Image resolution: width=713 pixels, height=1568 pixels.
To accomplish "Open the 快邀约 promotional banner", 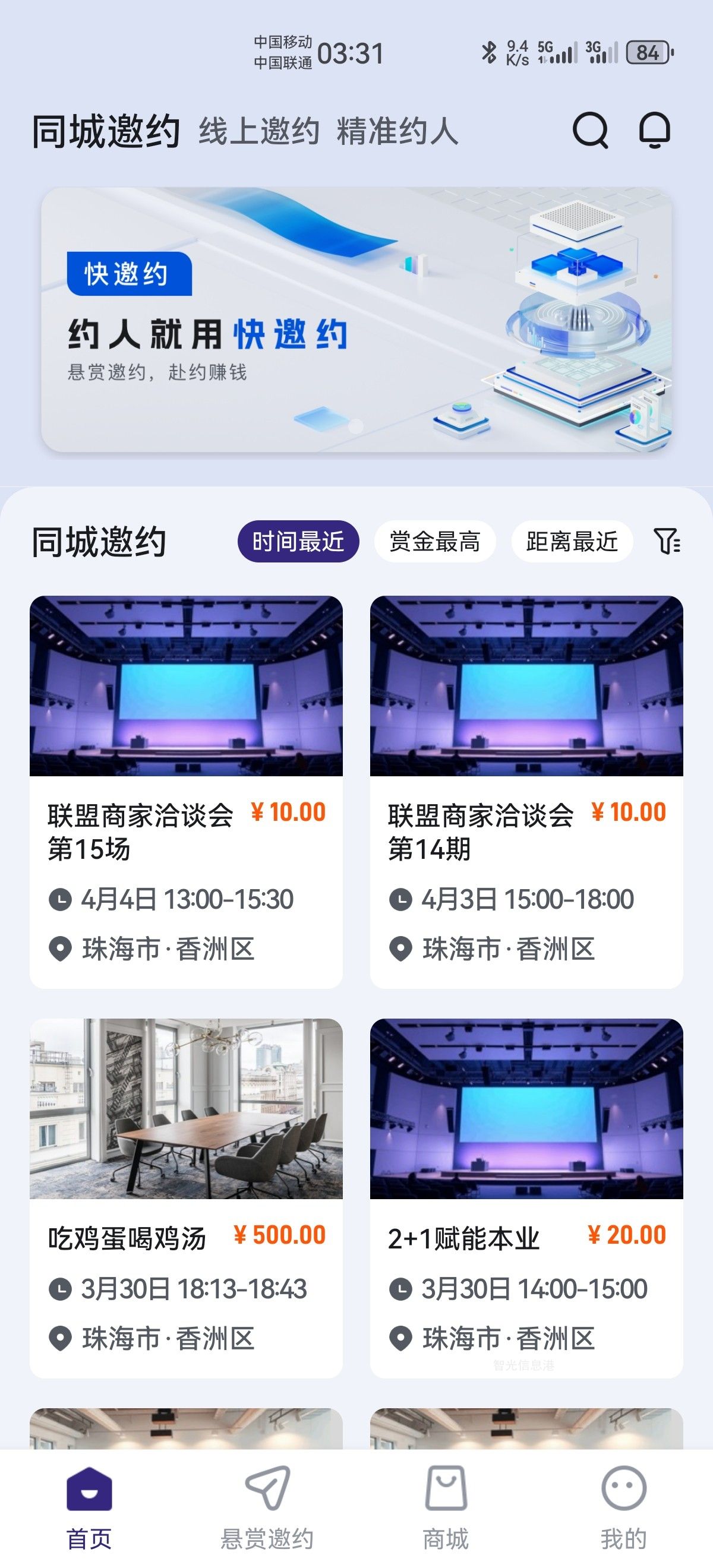I will click(357, 320).
